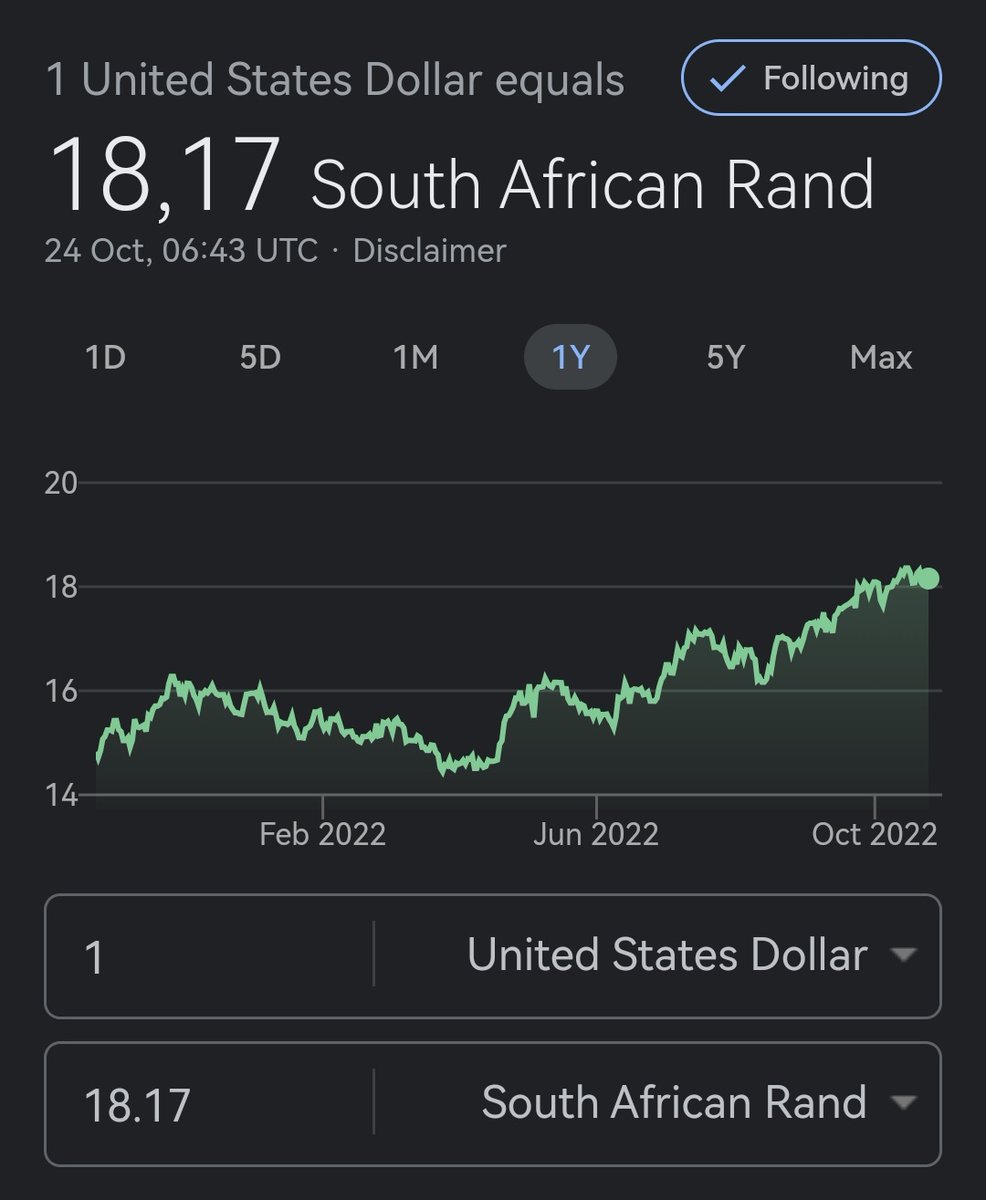Select the 5D time range

(x=260, y=357)
